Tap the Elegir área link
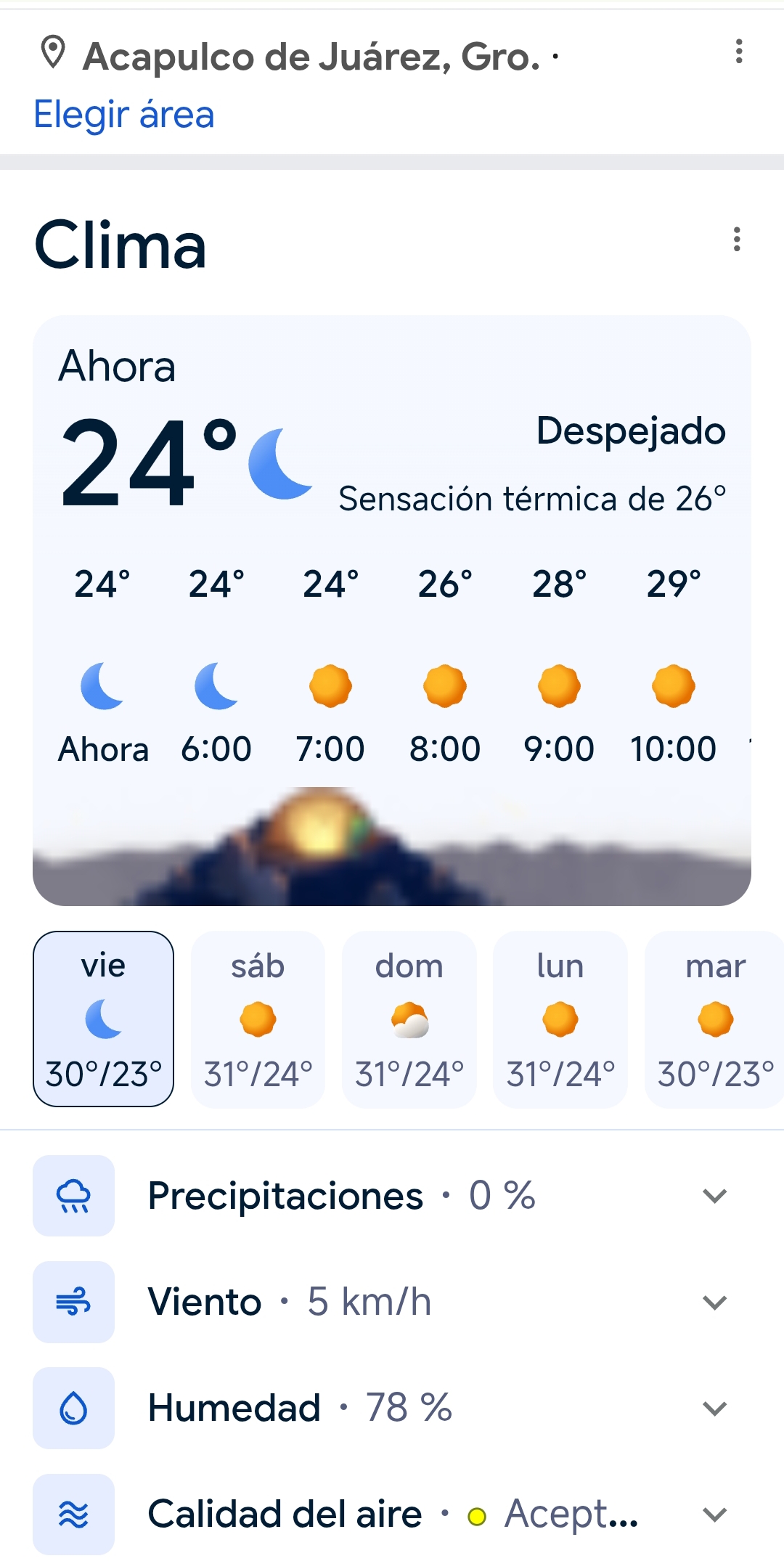This screenshot has width=784, height=1561. 124,115
